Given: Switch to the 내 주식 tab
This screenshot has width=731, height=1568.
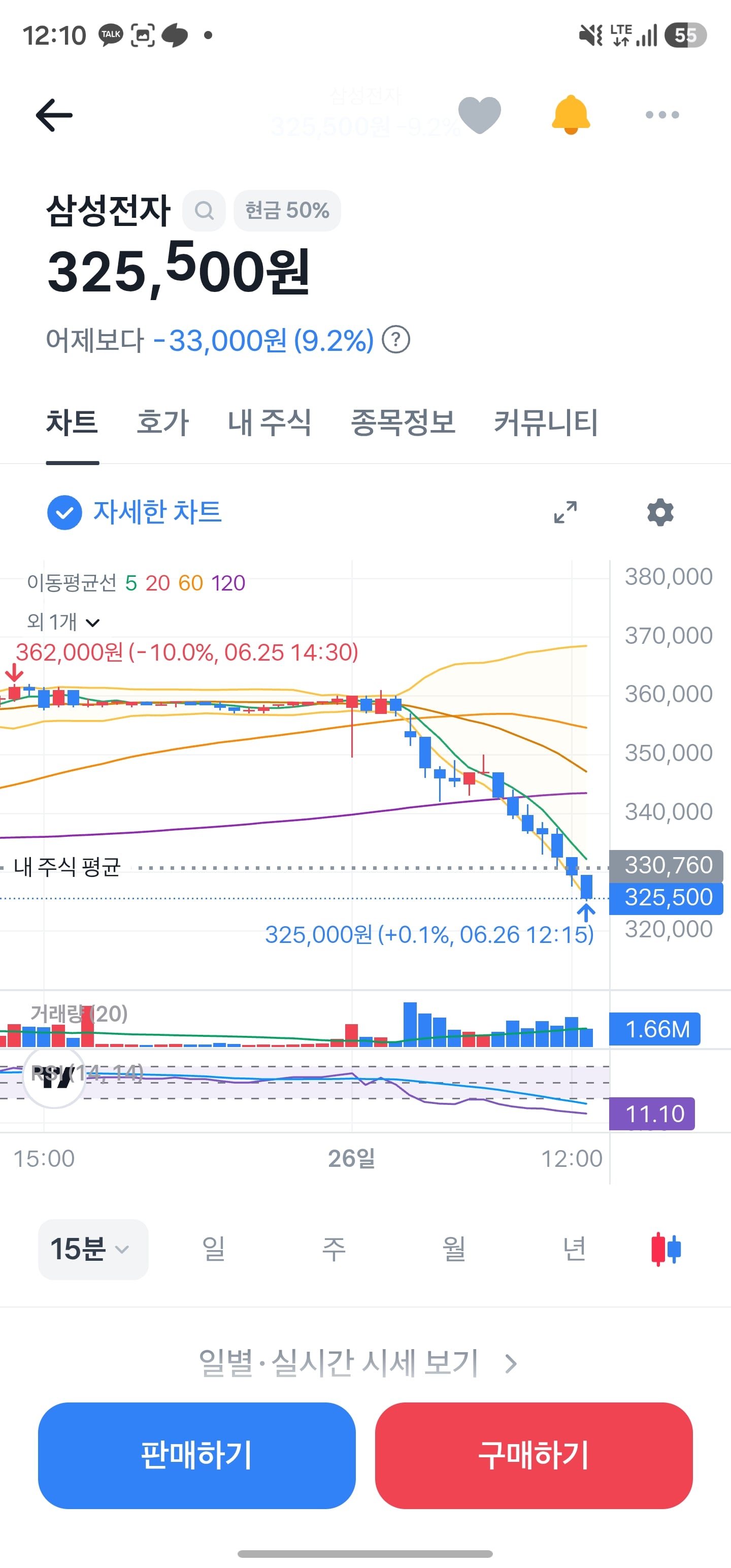Looking at the screenshot, I should 269,422.
